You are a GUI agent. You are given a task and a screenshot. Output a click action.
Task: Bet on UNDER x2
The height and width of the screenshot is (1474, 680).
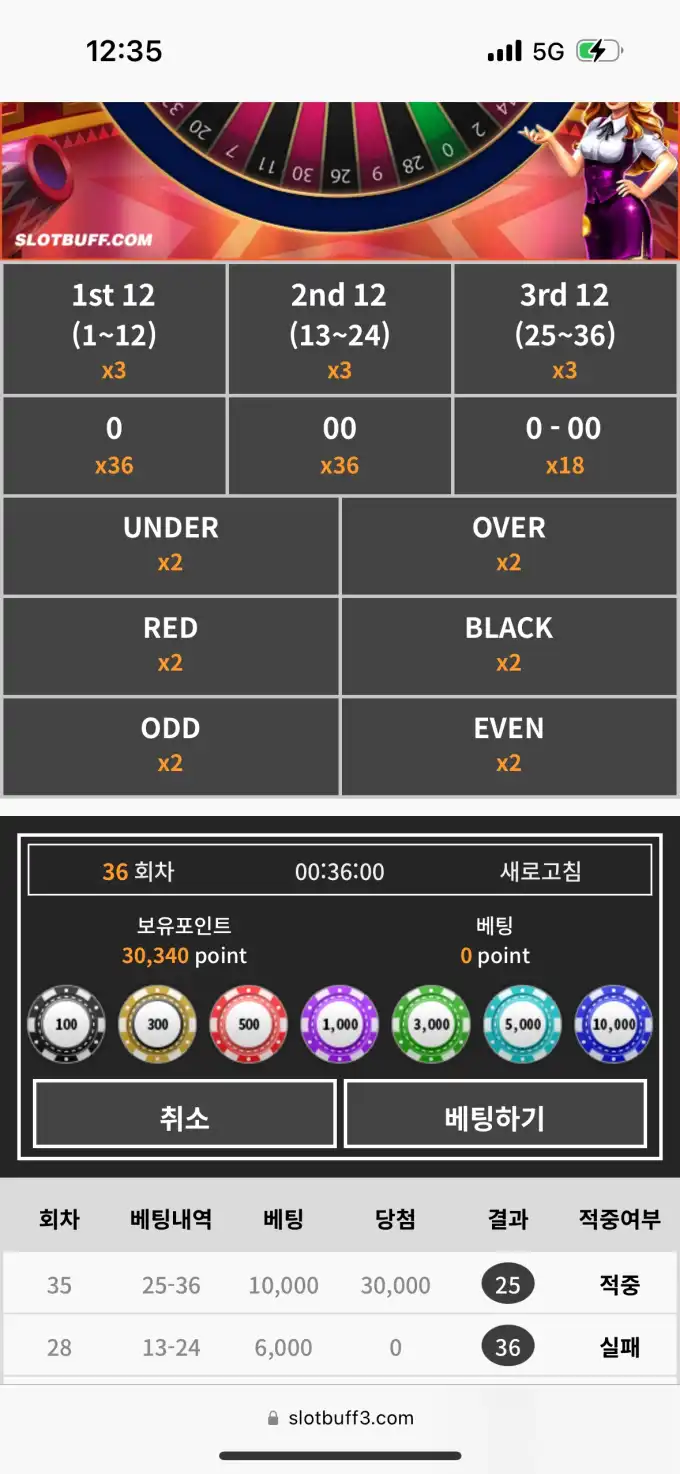coord(170,545)
